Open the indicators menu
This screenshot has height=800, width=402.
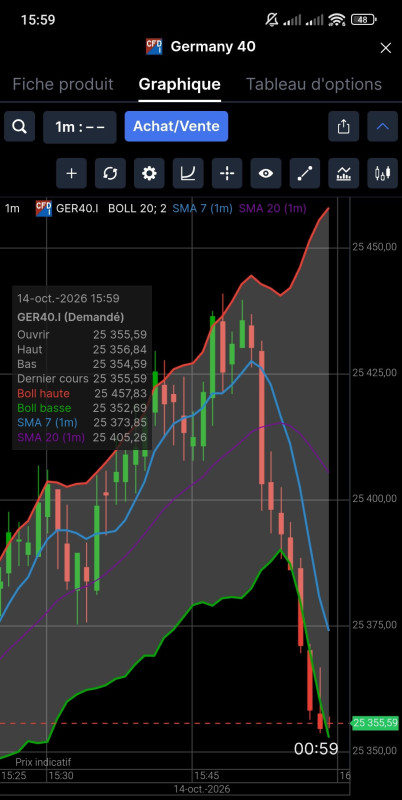coord(344,173)
